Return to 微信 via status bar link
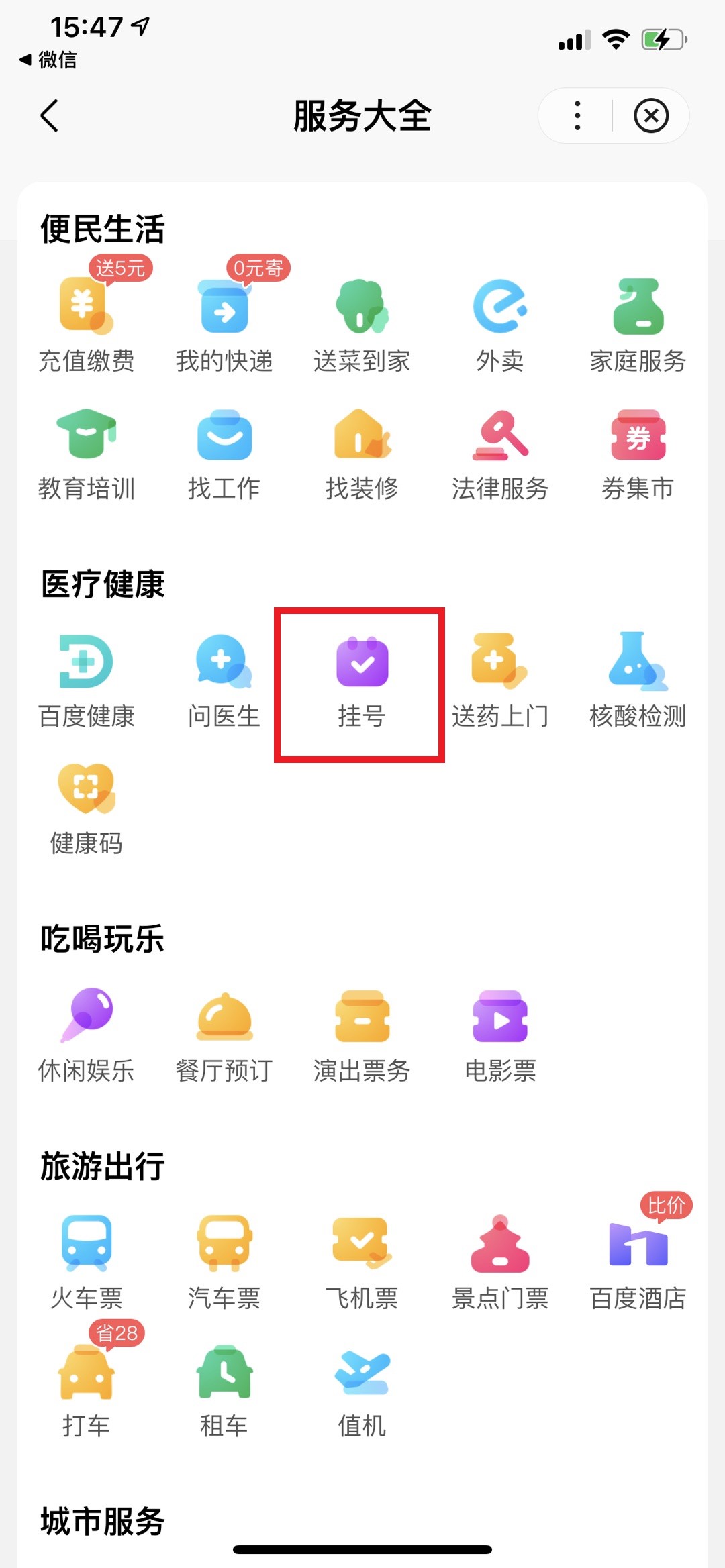 point(48,60)
